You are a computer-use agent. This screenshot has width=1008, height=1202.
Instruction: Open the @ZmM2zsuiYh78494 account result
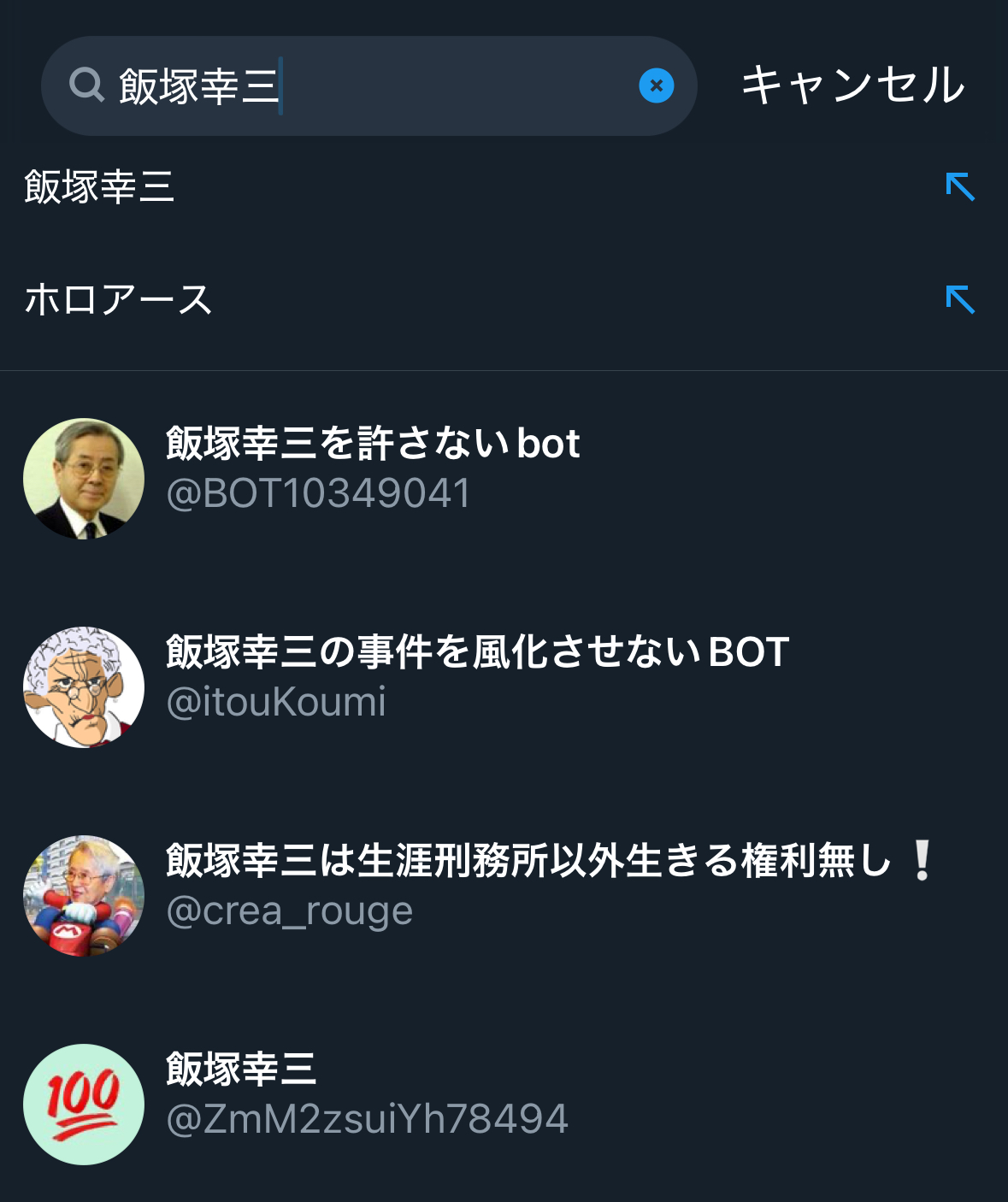pyautogui.click(x=367, y=1119)
